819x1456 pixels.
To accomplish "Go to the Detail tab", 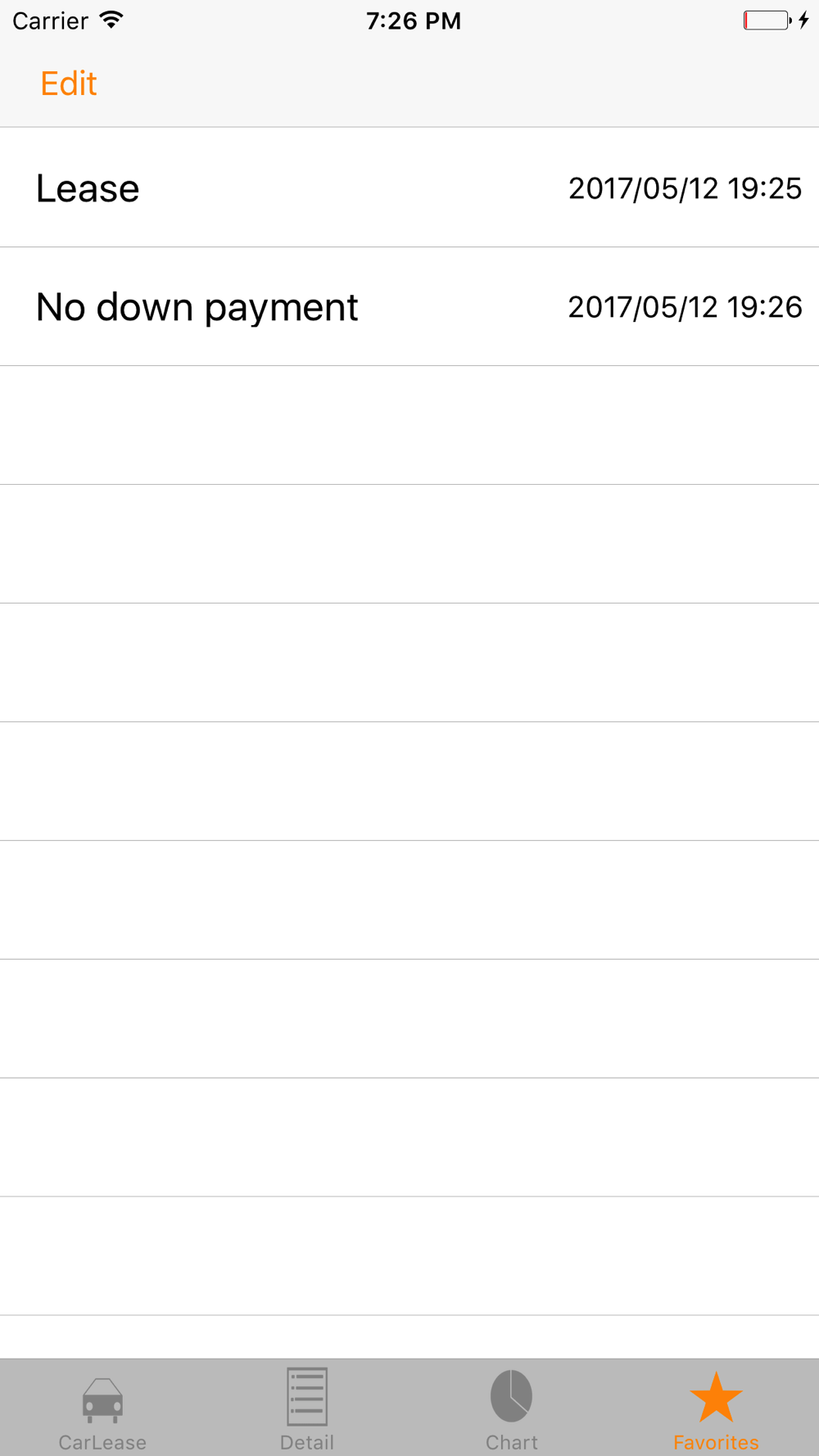I will coord(307,1409).
